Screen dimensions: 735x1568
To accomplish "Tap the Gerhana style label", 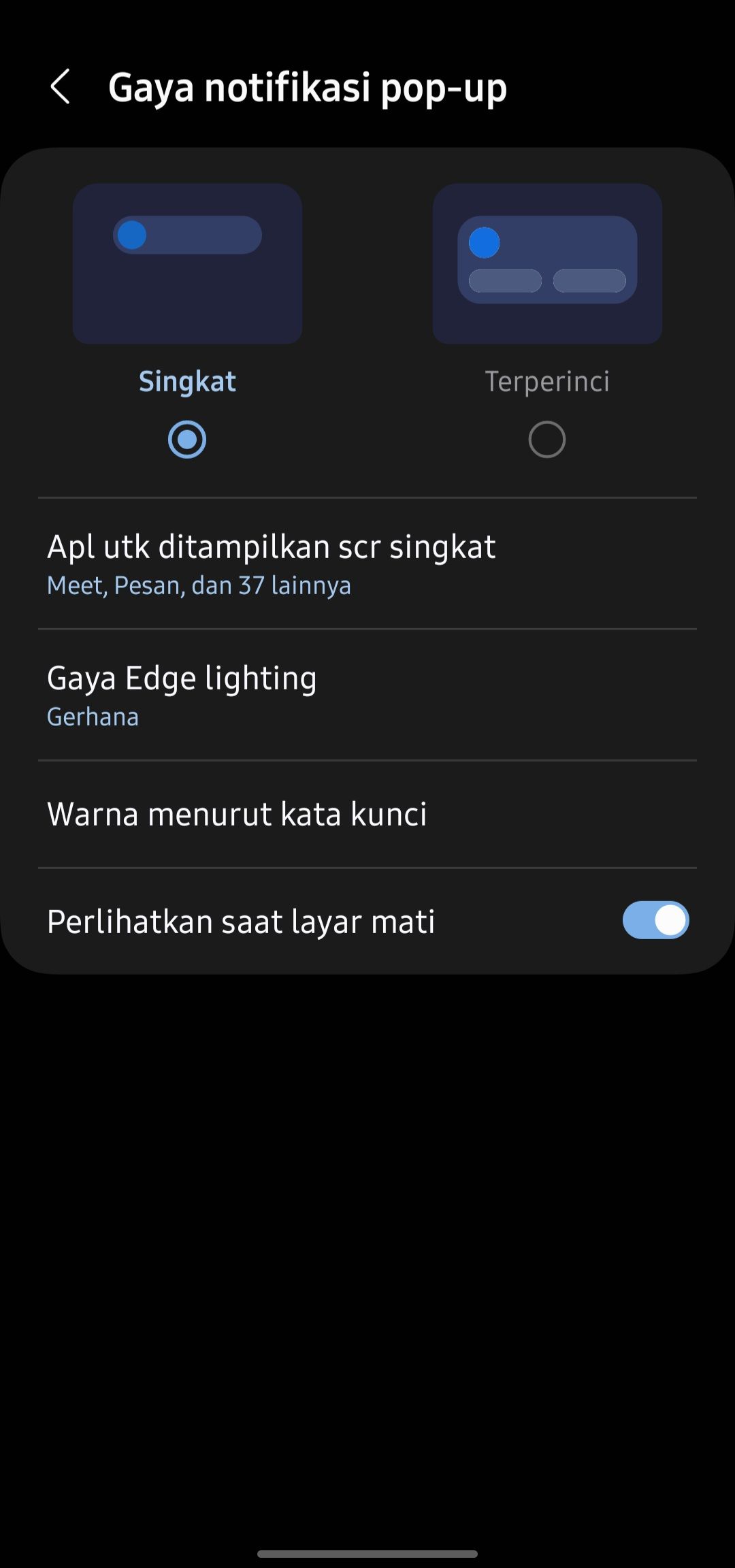I will pos(92,717).
